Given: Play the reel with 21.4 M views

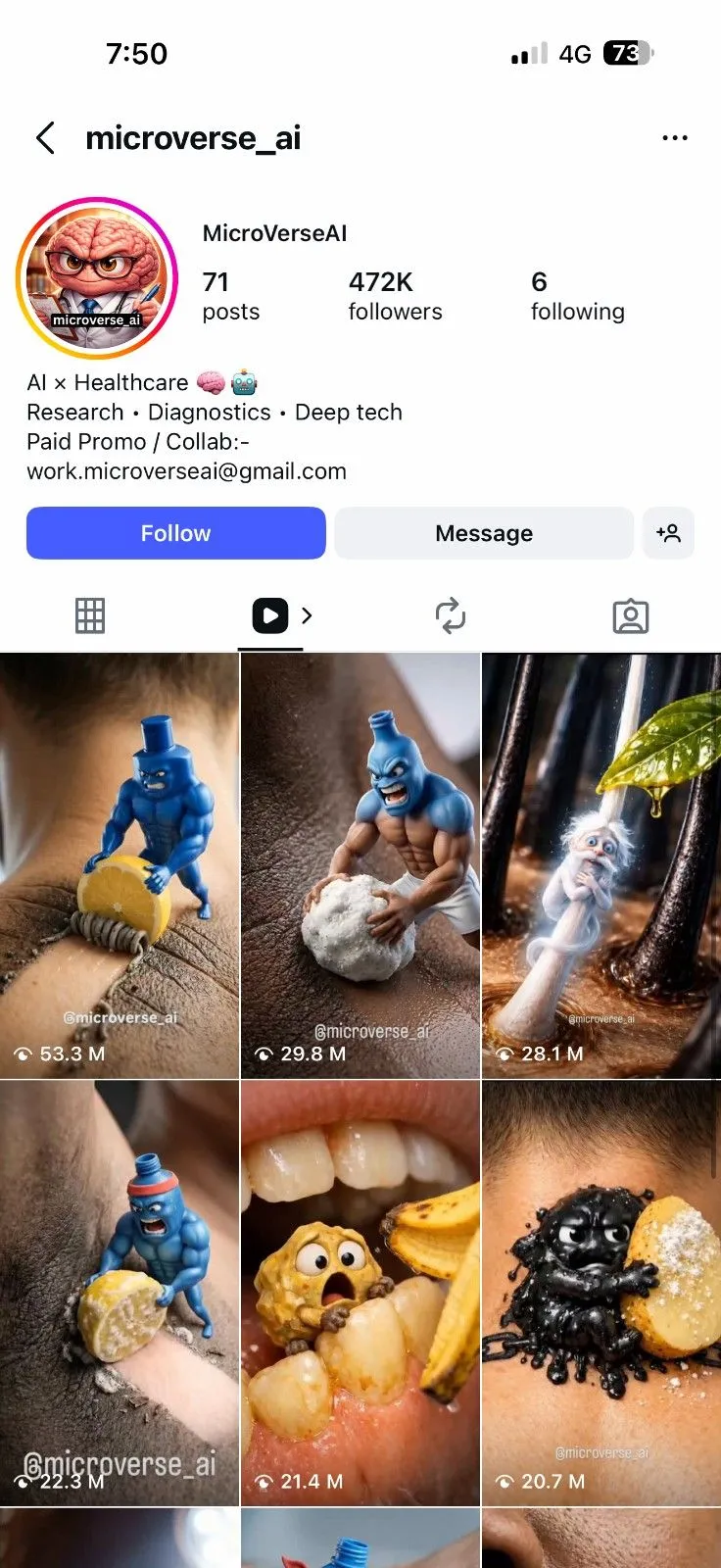Looking at the screenshot, I should coord(360,1292).
